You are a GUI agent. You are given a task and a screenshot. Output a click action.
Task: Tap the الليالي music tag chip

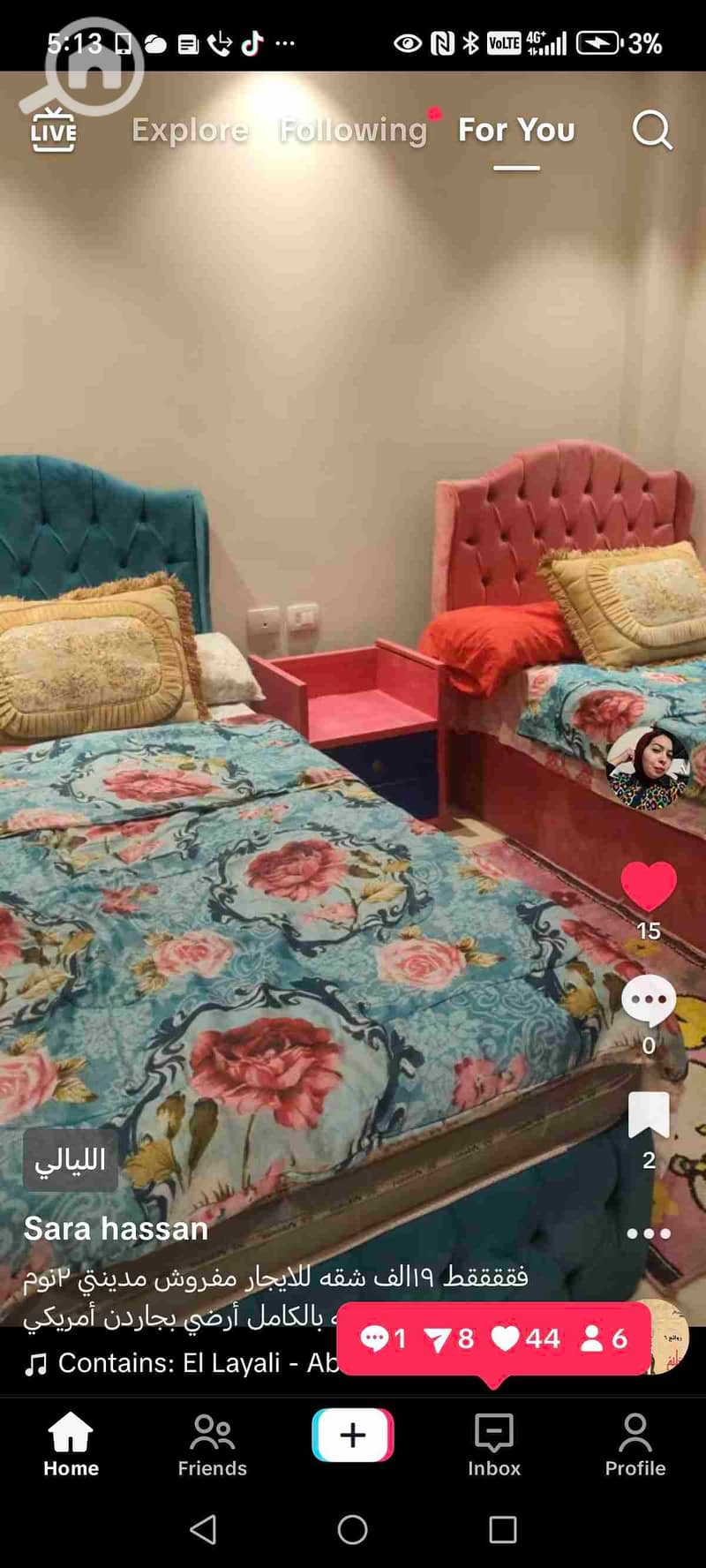pyautogui.click(x=71, y=1160)
